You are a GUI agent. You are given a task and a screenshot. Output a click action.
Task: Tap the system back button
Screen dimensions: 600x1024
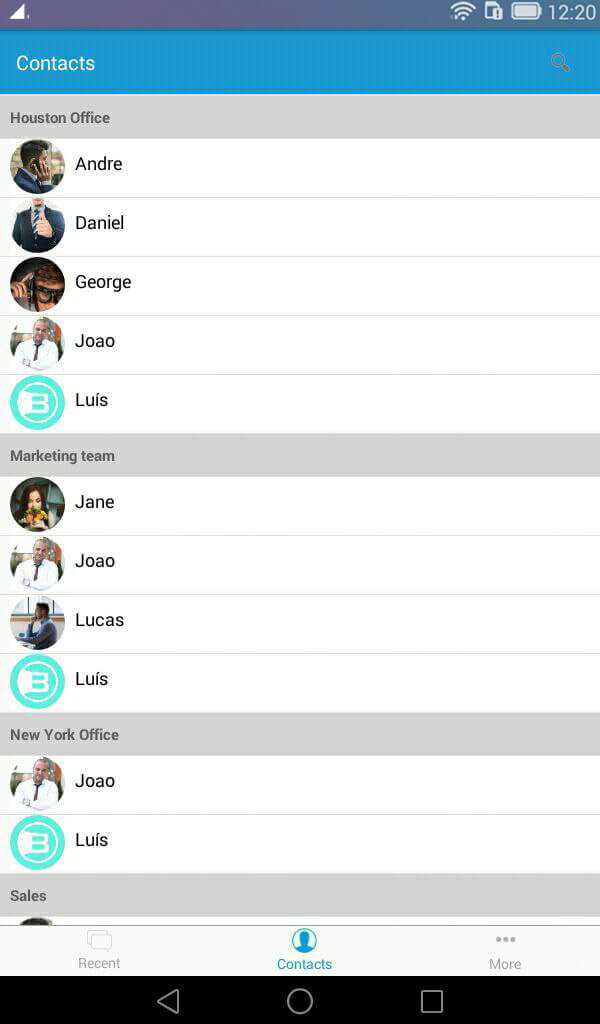point(168,1000)
